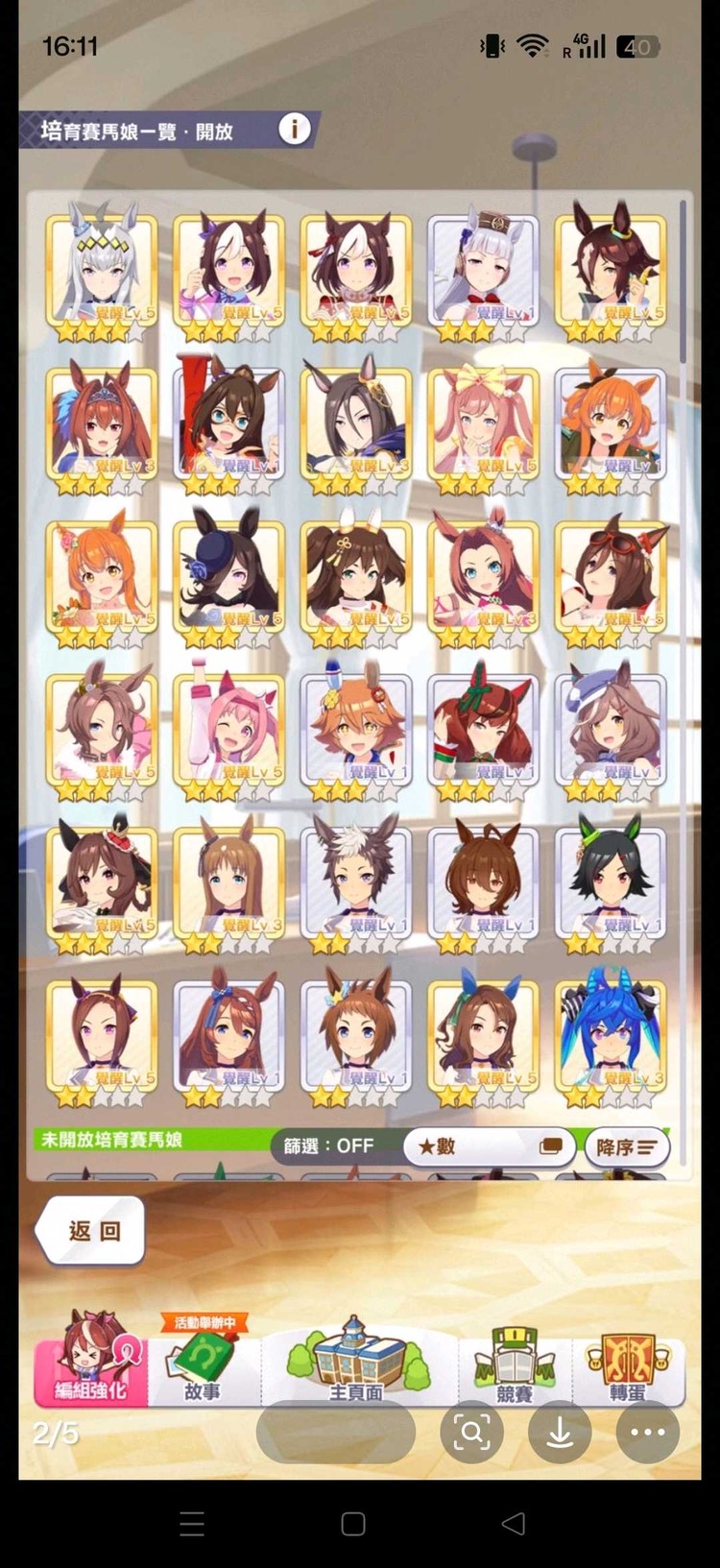The width and height of the screenshot is (720, 1568).
Task: Go to the system home screen
Action: pos(353,1523)
